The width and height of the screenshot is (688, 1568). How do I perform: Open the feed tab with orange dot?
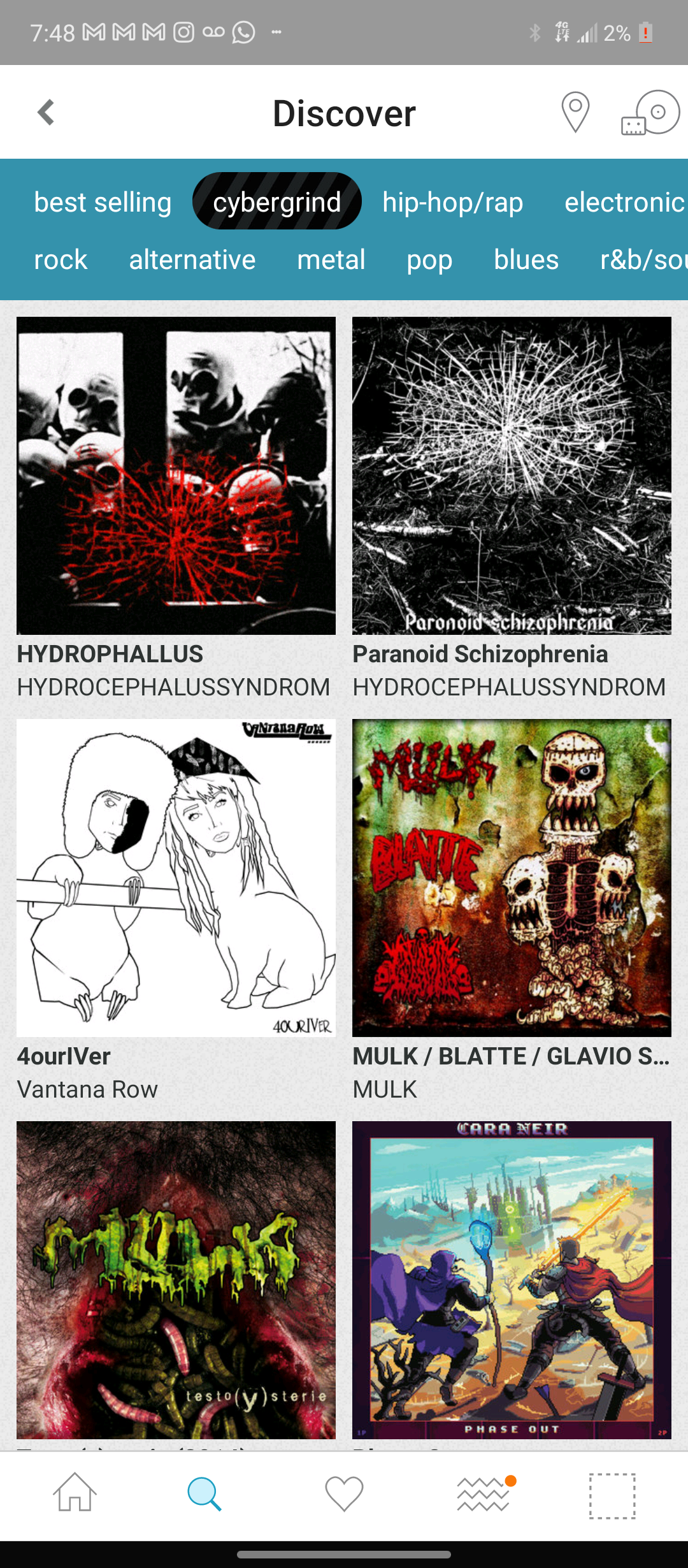point(484,1494)
